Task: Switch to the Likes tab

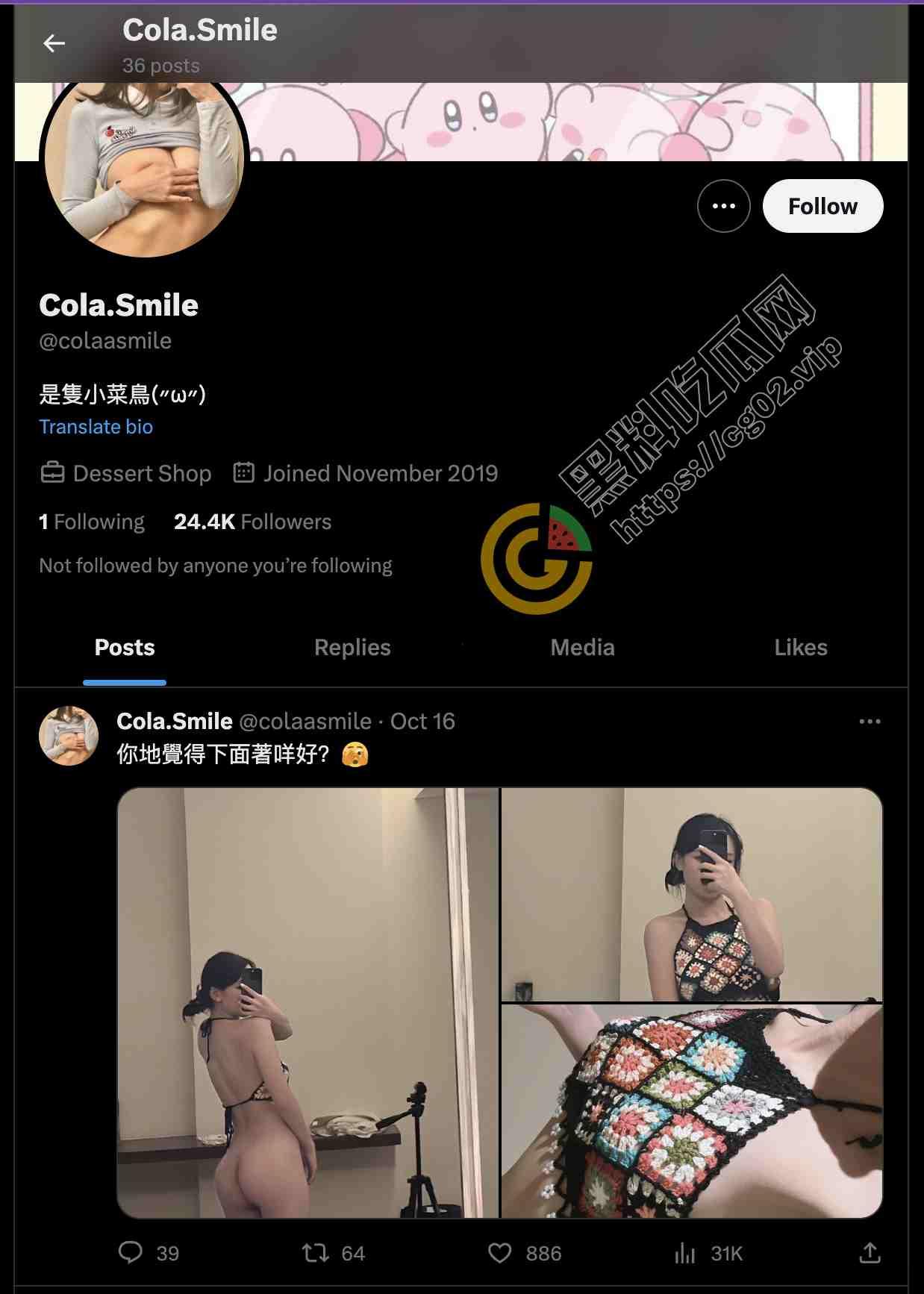Action: [800, 647]
